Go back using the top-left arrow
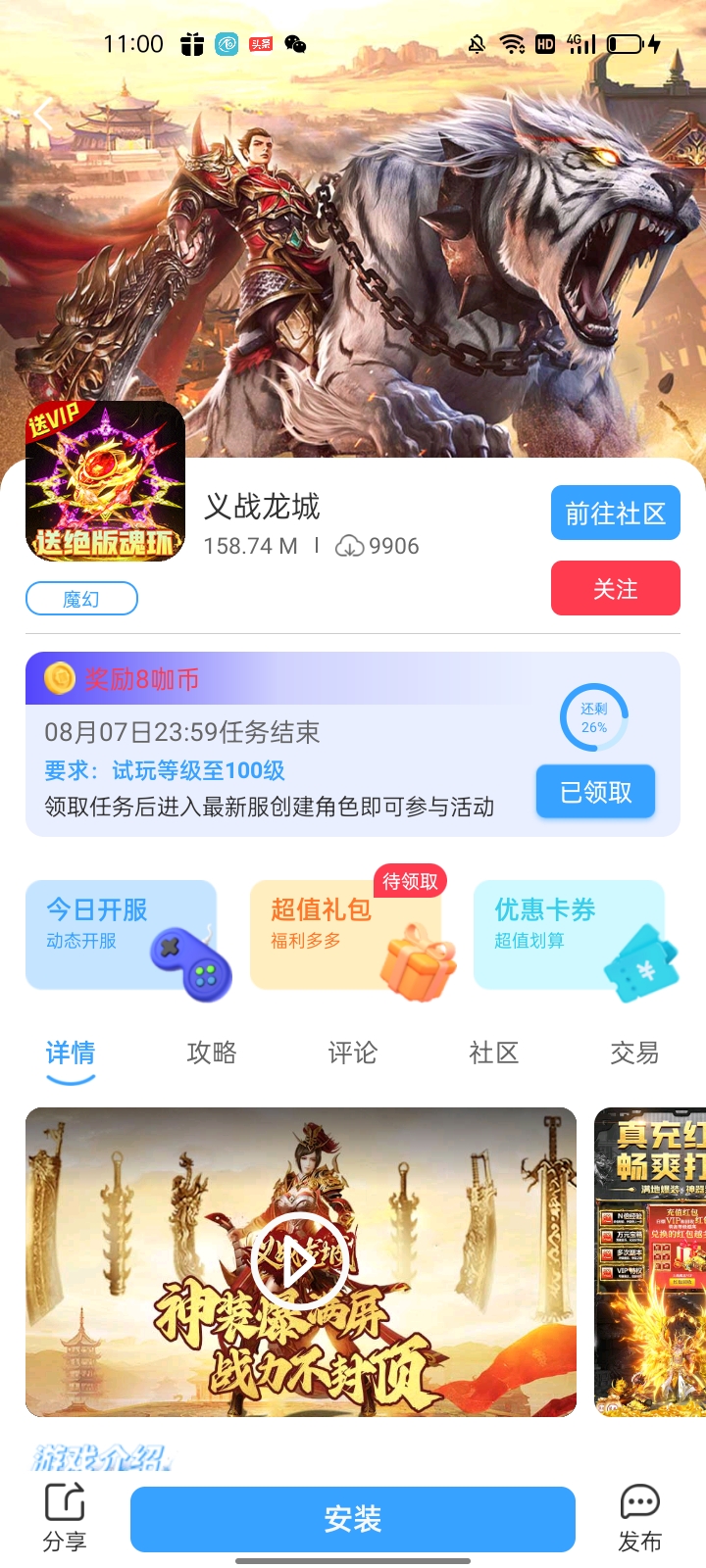The width and height of the screenshot is (706, 1568). 43,116
